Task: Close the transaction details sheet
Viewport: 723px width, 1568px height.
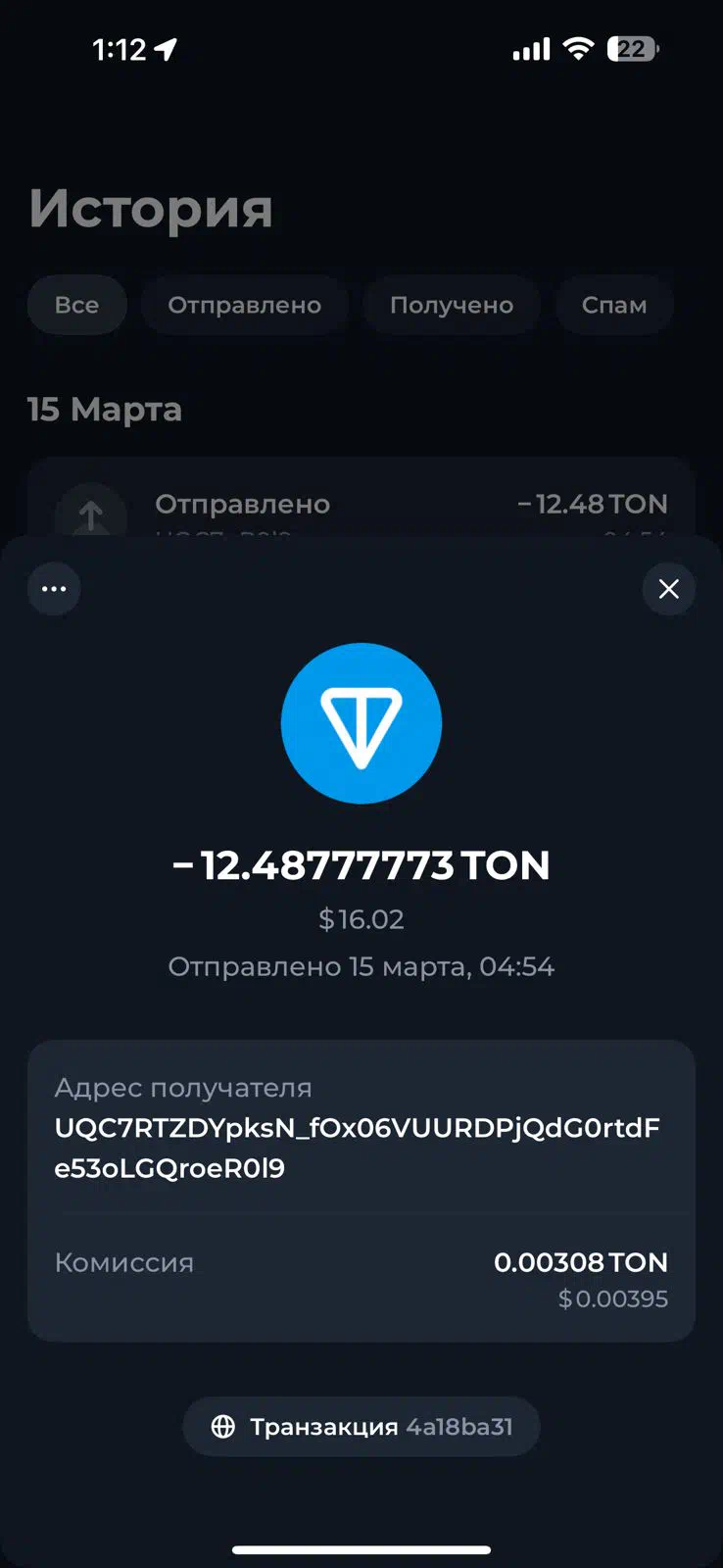Action: [x=668, y=589]
